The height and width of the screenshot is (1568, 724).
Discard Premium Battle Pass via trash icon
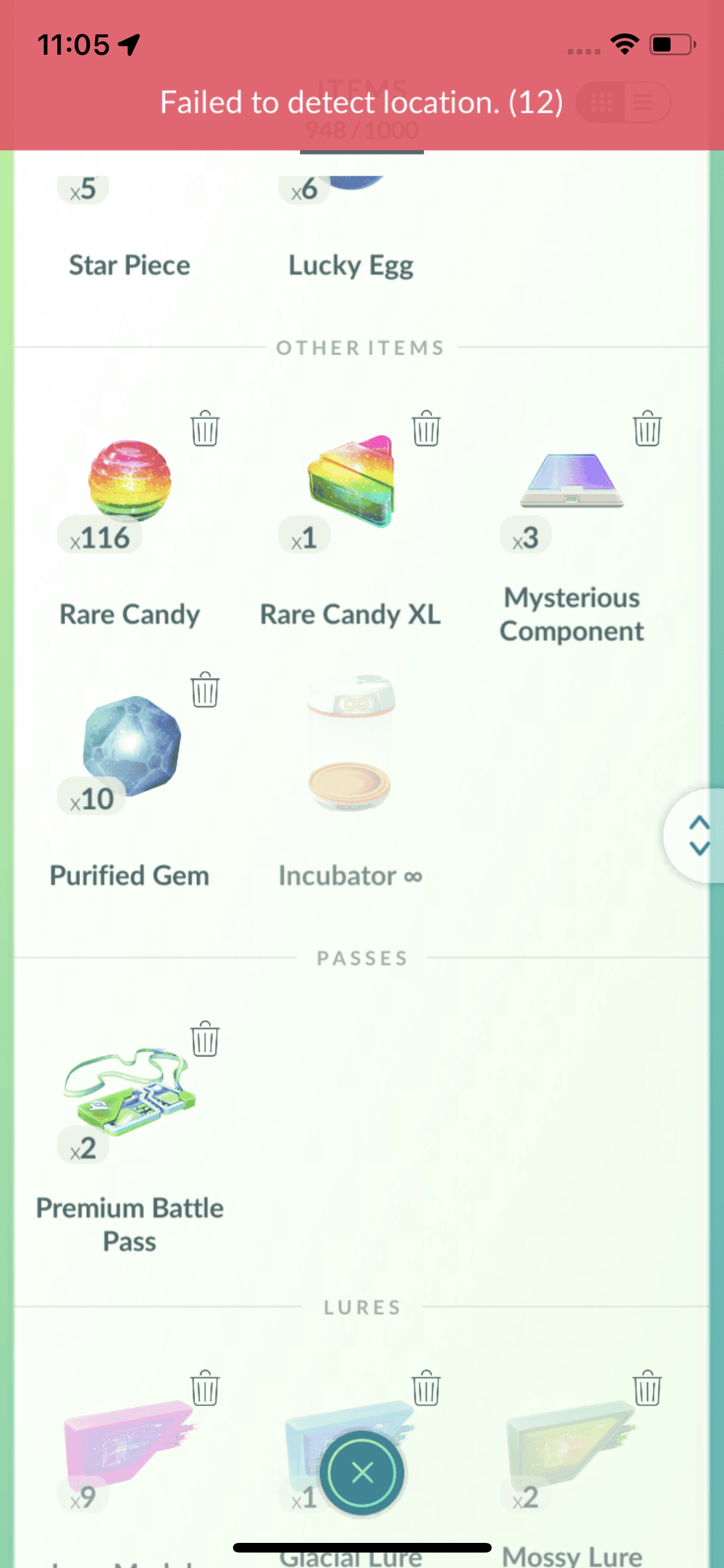pos(205,1039)
